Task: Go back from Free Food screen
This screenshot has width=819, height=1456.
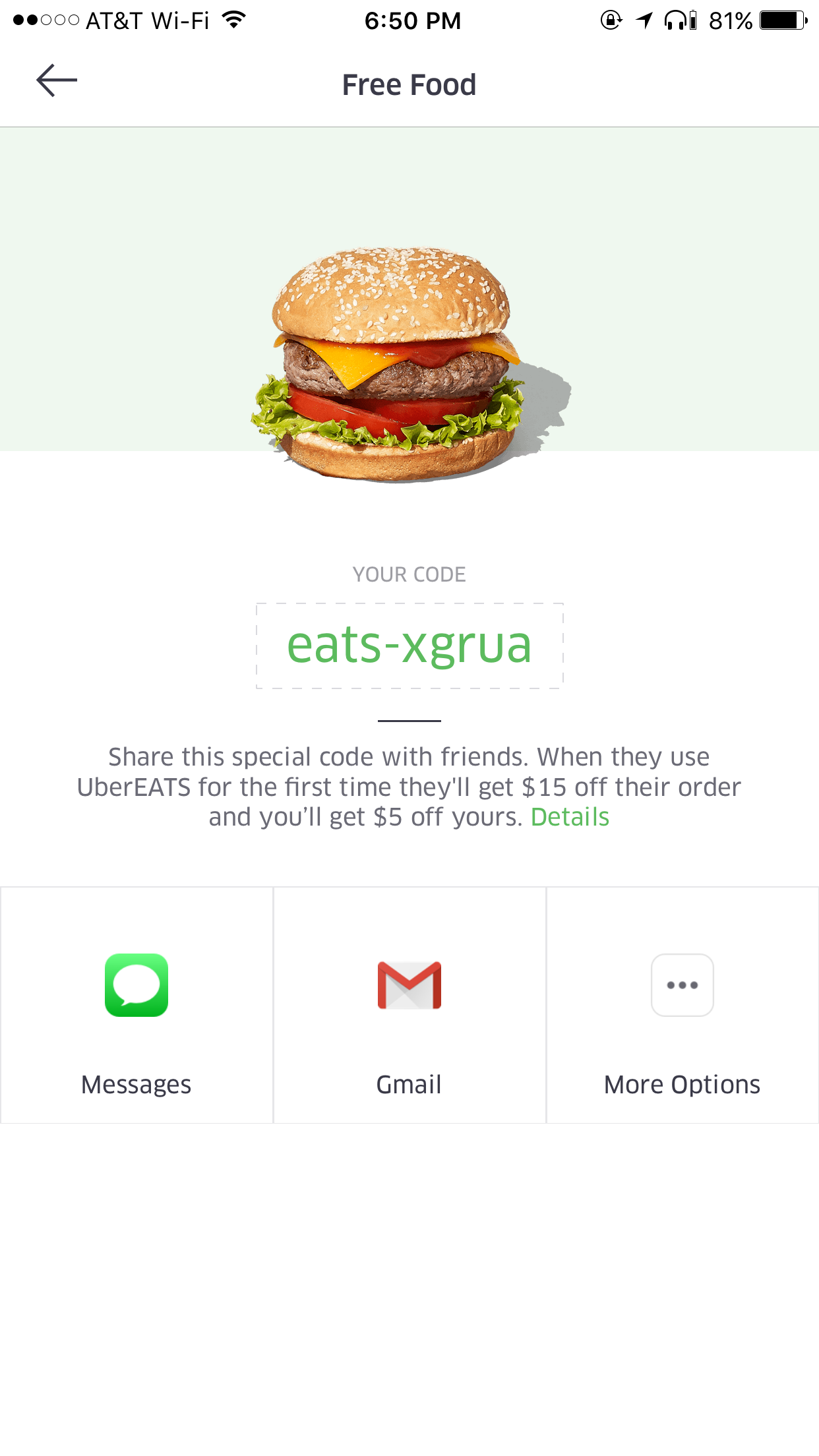Action: click(57, 81)
